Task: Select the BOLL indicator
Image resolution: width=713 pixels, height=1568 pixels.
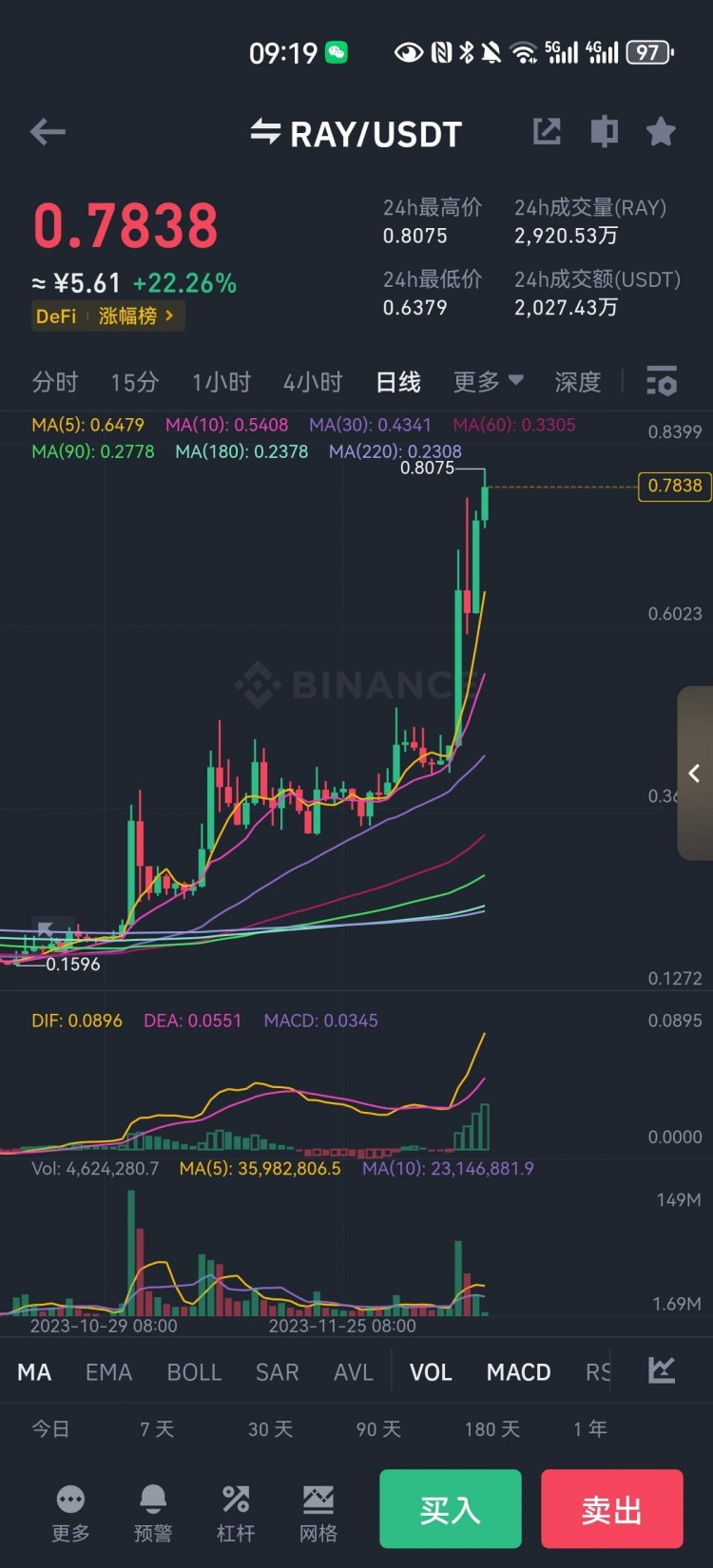Action: click(194, 1372)
